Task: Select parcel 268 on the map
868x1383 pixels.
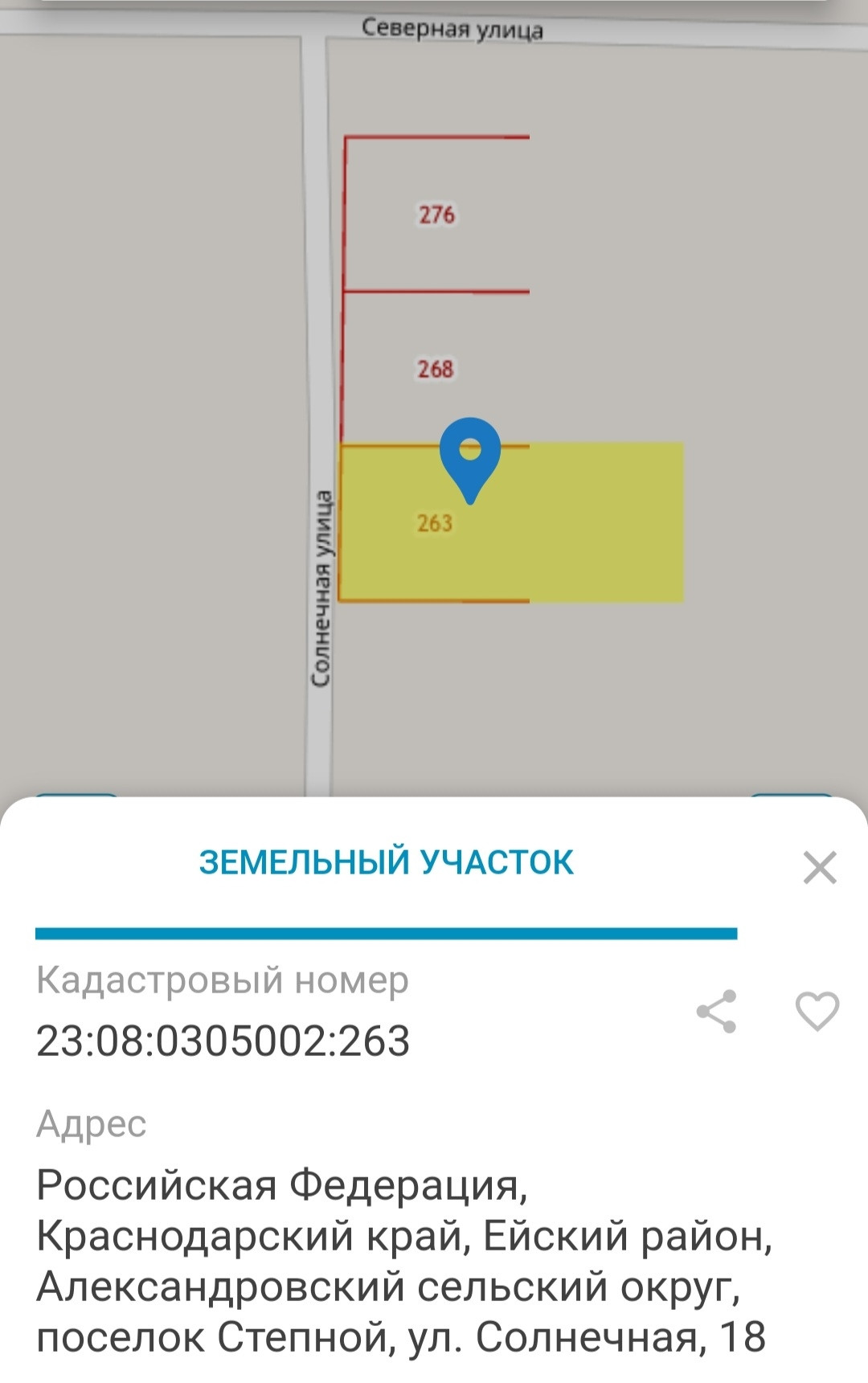Action: 435,369
